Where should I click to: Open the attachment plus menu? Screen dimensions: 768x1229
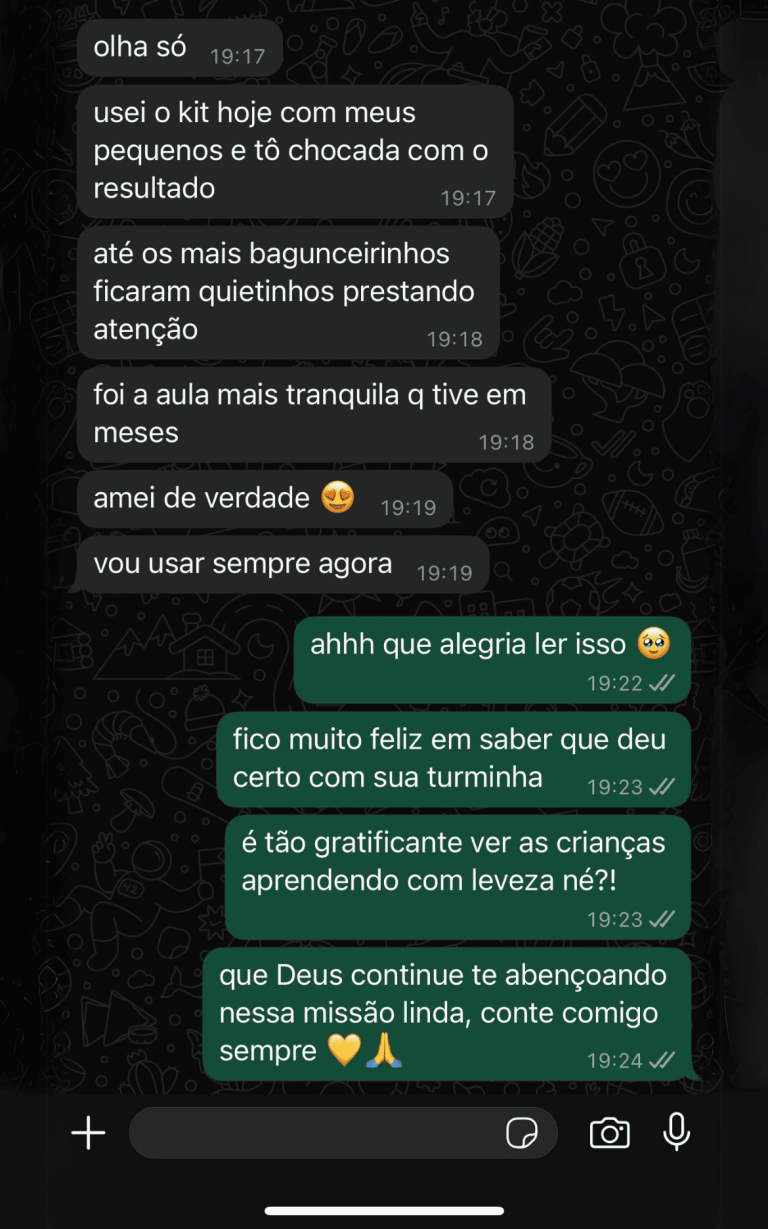[x=88, y=1133]
